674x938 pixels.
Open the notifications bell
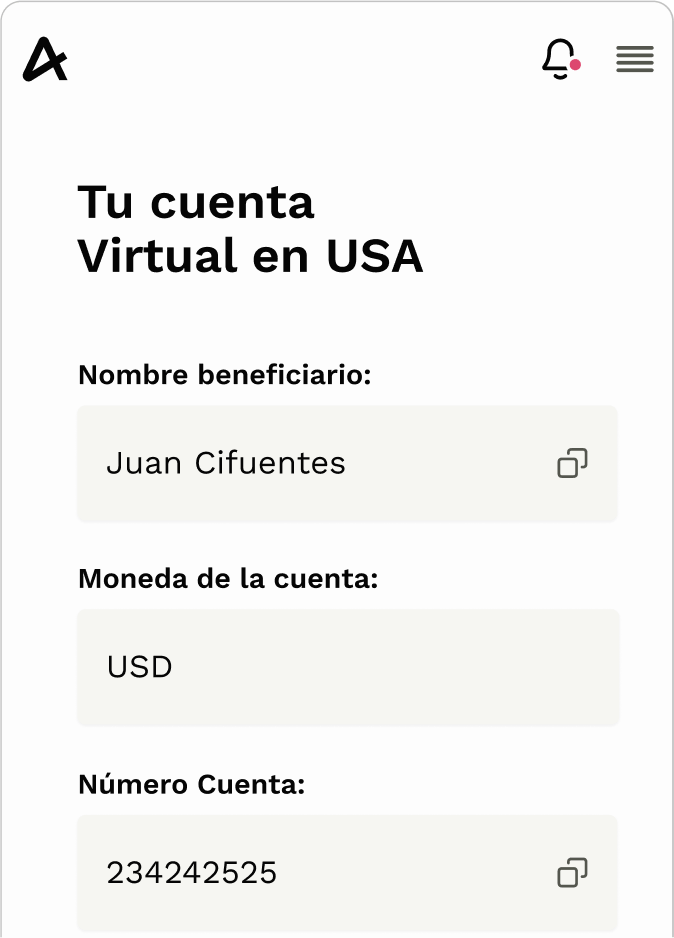(x=560, y=59)
